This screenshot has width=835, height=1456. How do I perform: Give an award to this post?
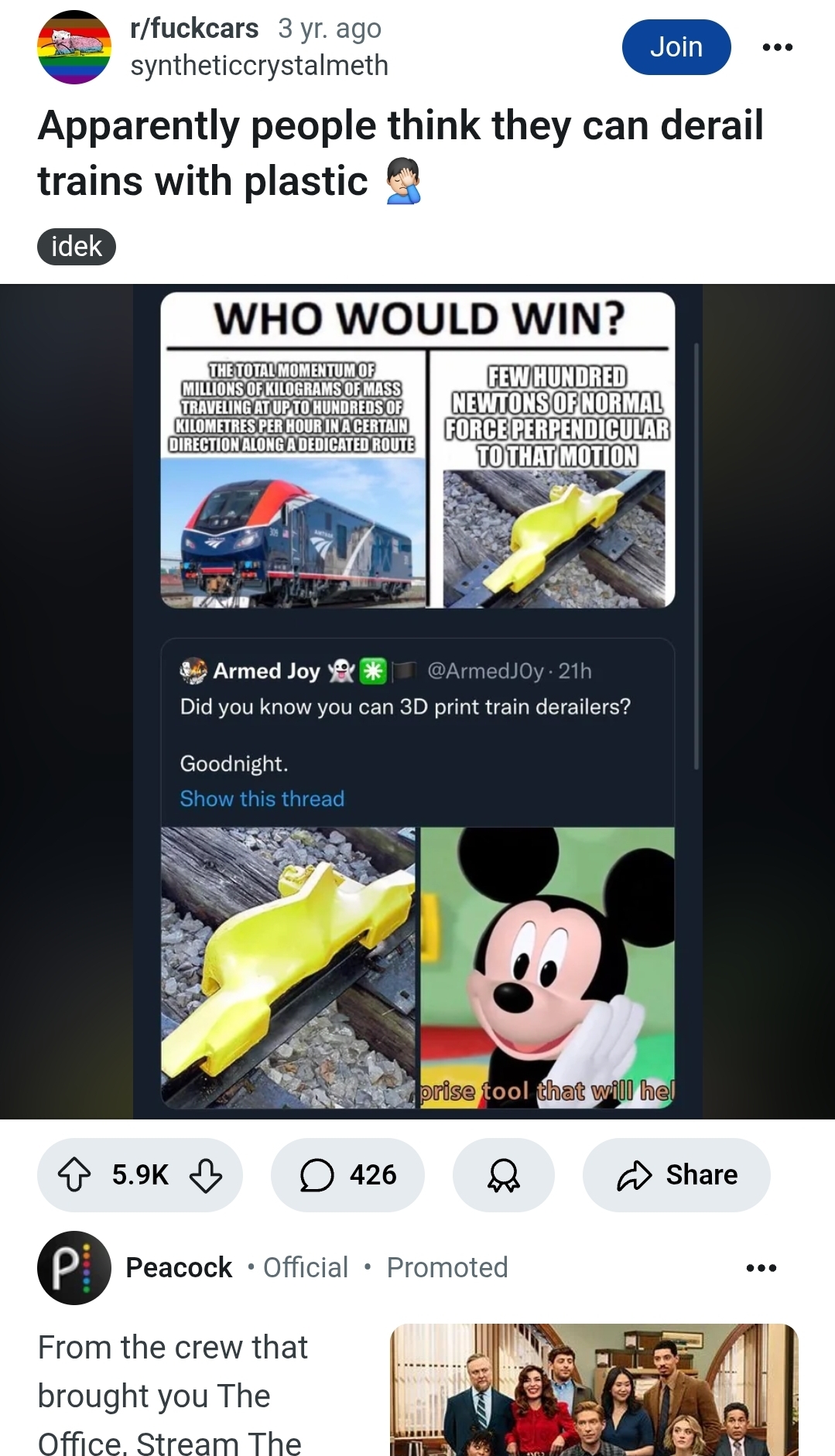pyautogui.click(x=504, y=1174)
